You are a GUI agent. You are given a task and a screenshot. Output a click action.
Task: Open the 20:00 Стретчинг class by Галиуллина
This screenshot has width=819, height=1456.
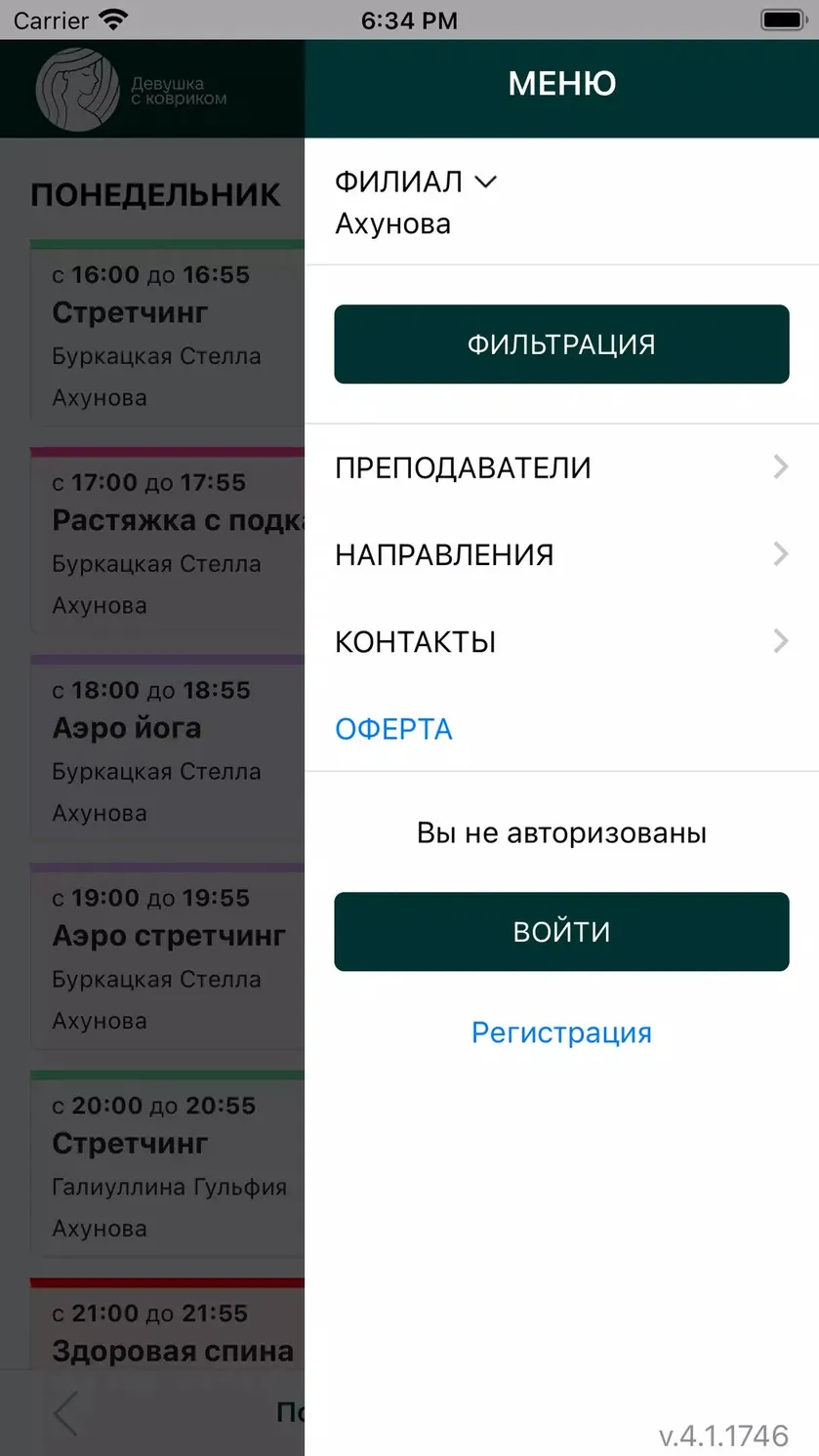click(168, 1164)
